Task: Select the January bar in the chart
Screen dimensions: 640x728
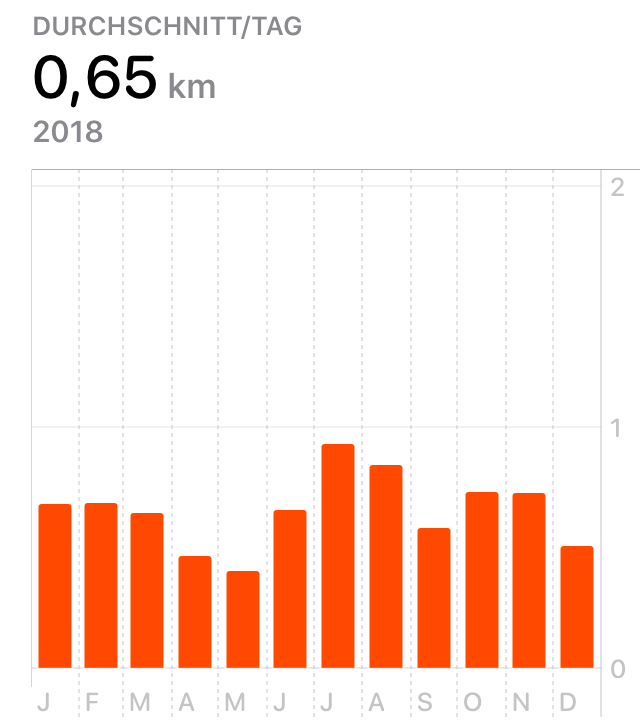Action: (x=55, y=586)
